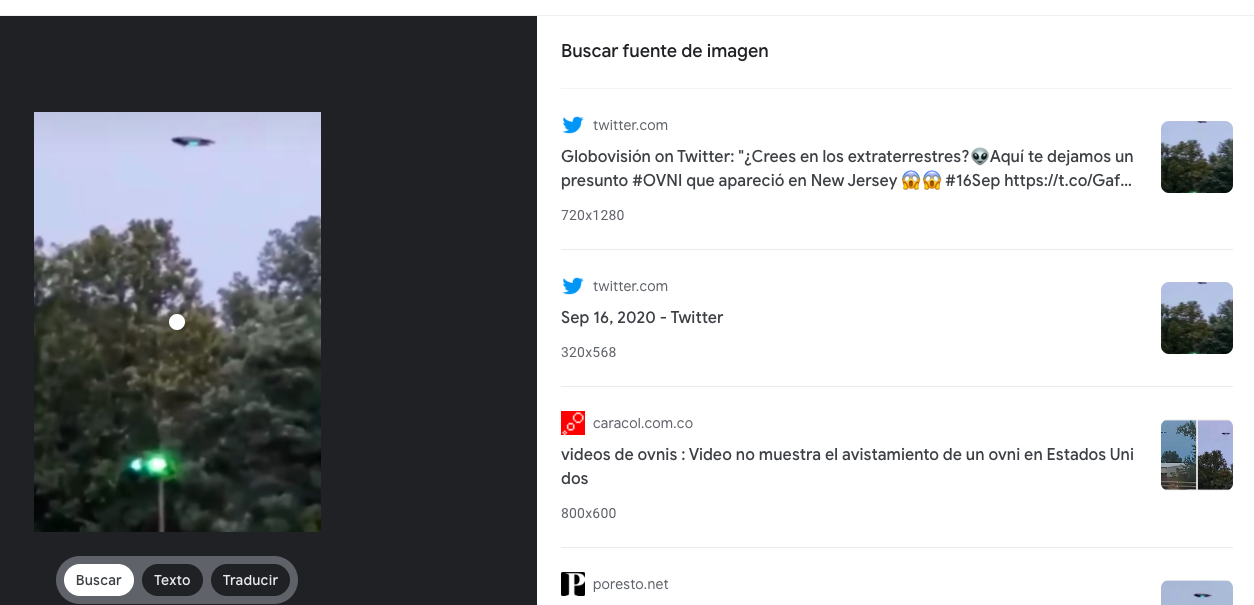
Task: Tap the thumbnail of the caracol.com.co result
Action: click(x=1196, y=455)
